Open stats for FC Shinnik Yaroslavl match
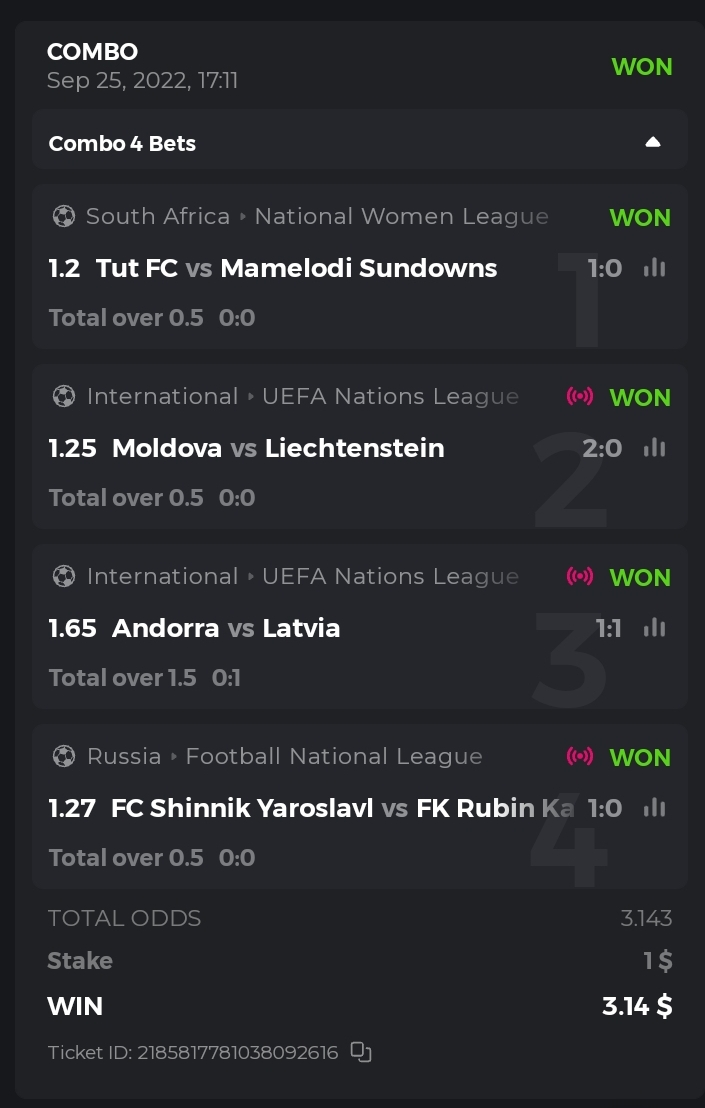 [x=655, y=808]
